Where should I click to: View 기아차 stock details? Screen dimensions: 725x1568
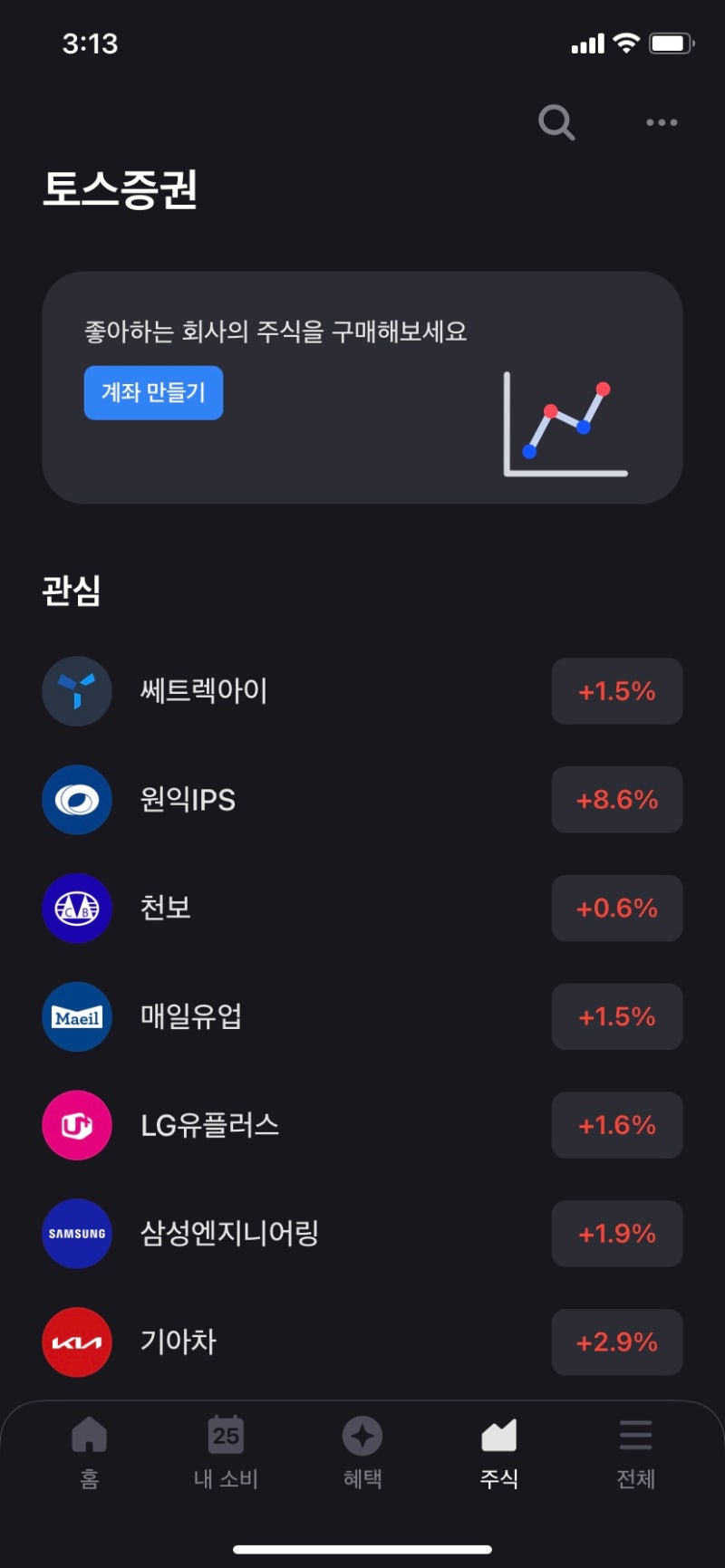[x=362, y=1342]
